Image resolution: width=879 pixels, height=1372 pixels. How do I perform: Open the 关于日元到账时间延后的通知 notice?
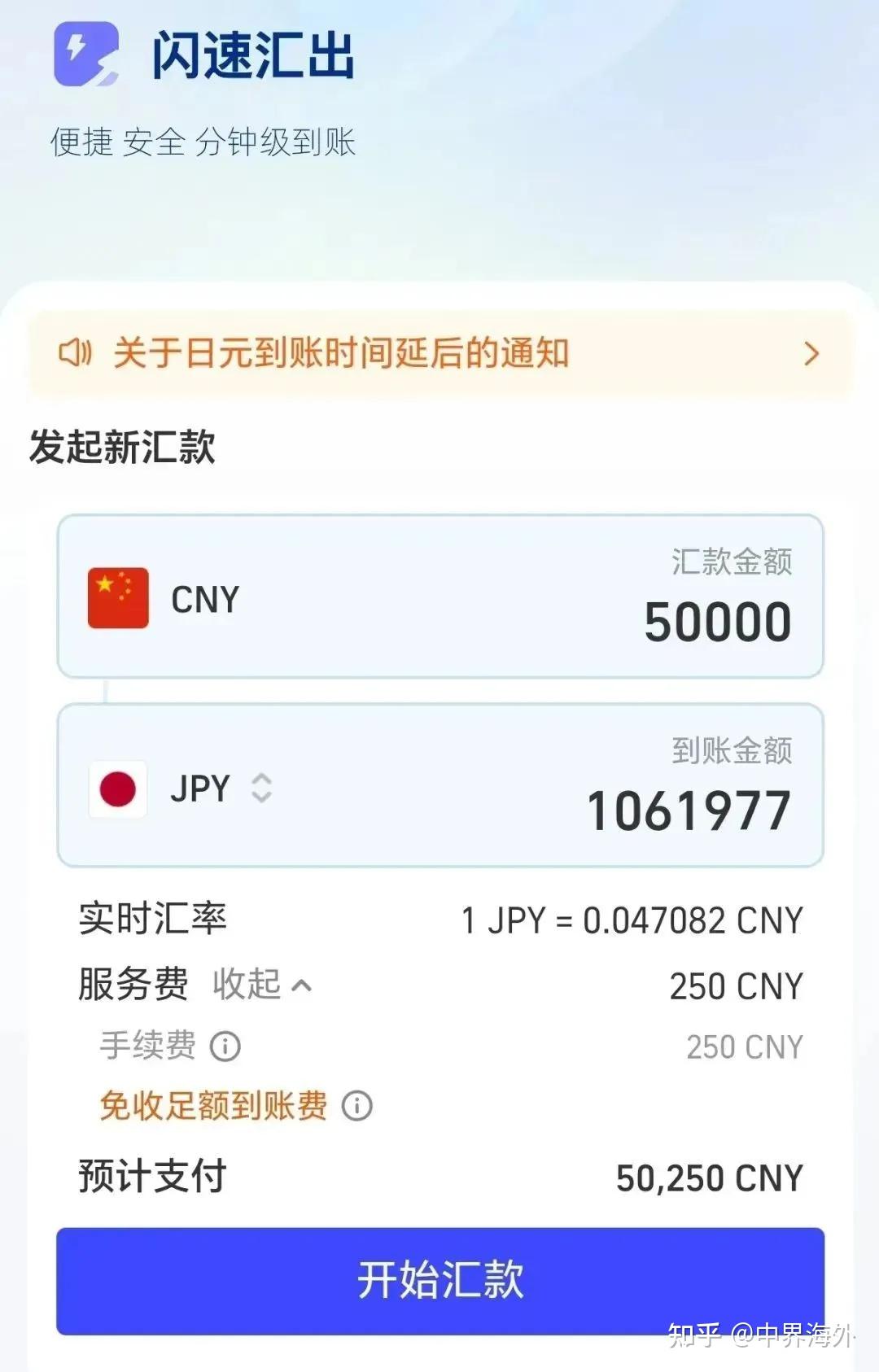(x=342, y=353)
